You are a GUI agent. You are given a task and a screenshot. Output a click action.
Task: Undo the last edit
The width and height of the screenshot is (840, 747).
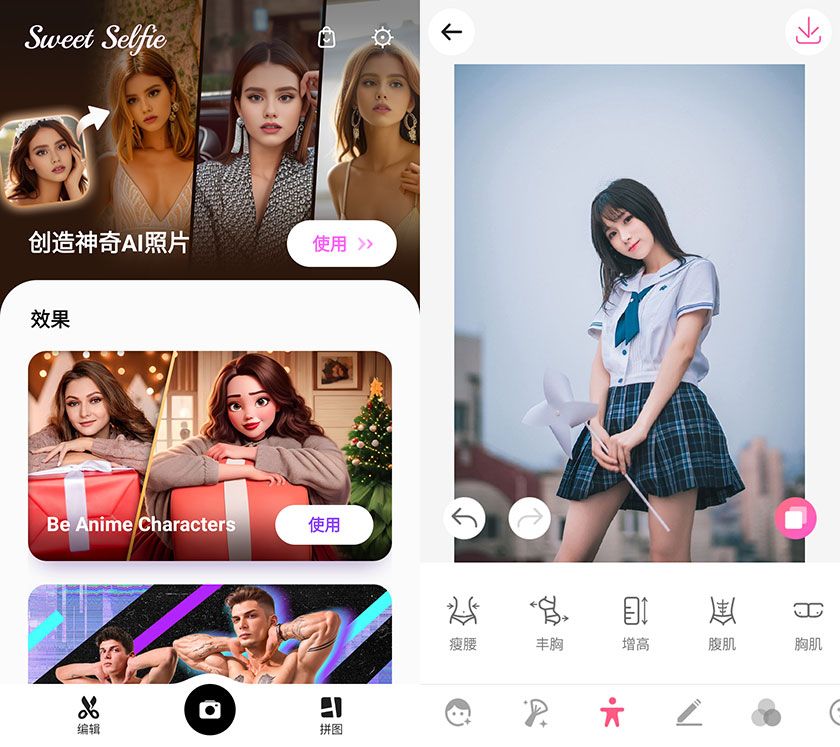click(x=465, y=518)
